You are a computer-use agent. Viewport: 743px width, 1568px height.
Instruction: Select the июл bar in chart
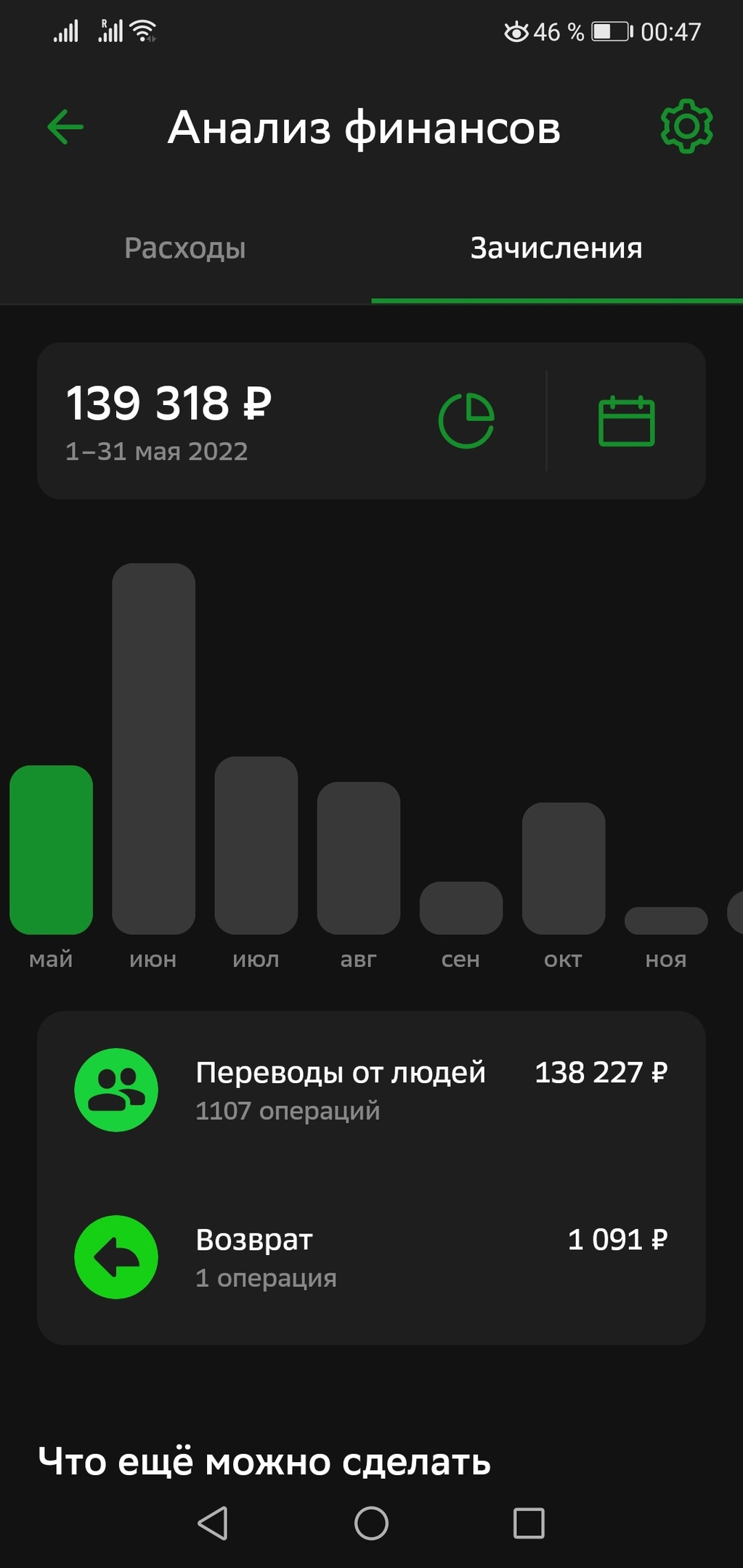point(256,846)
